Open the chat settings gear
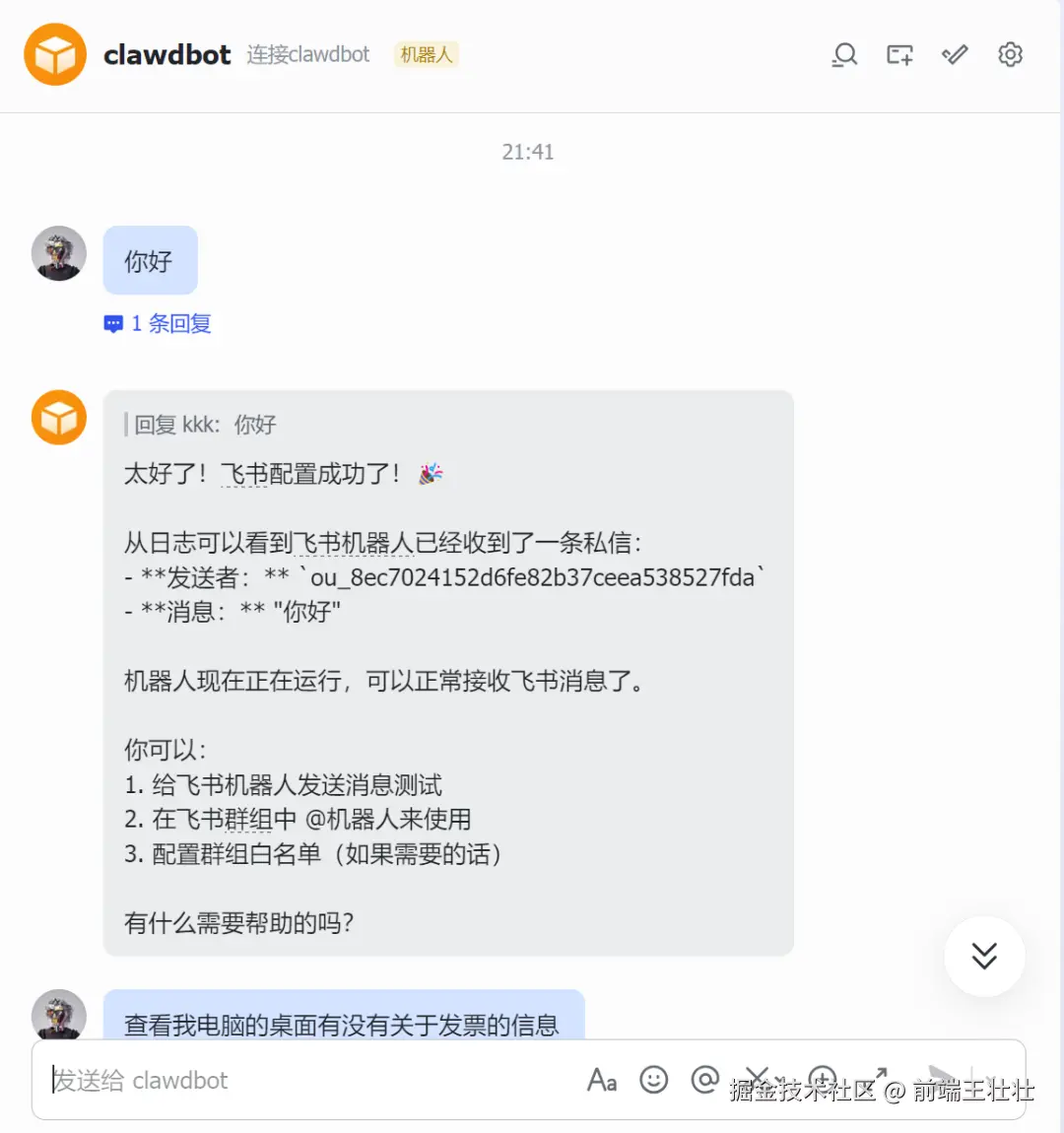Image resolution: width=1064 pixels, height=1133 pixels. click(1010, 55)
